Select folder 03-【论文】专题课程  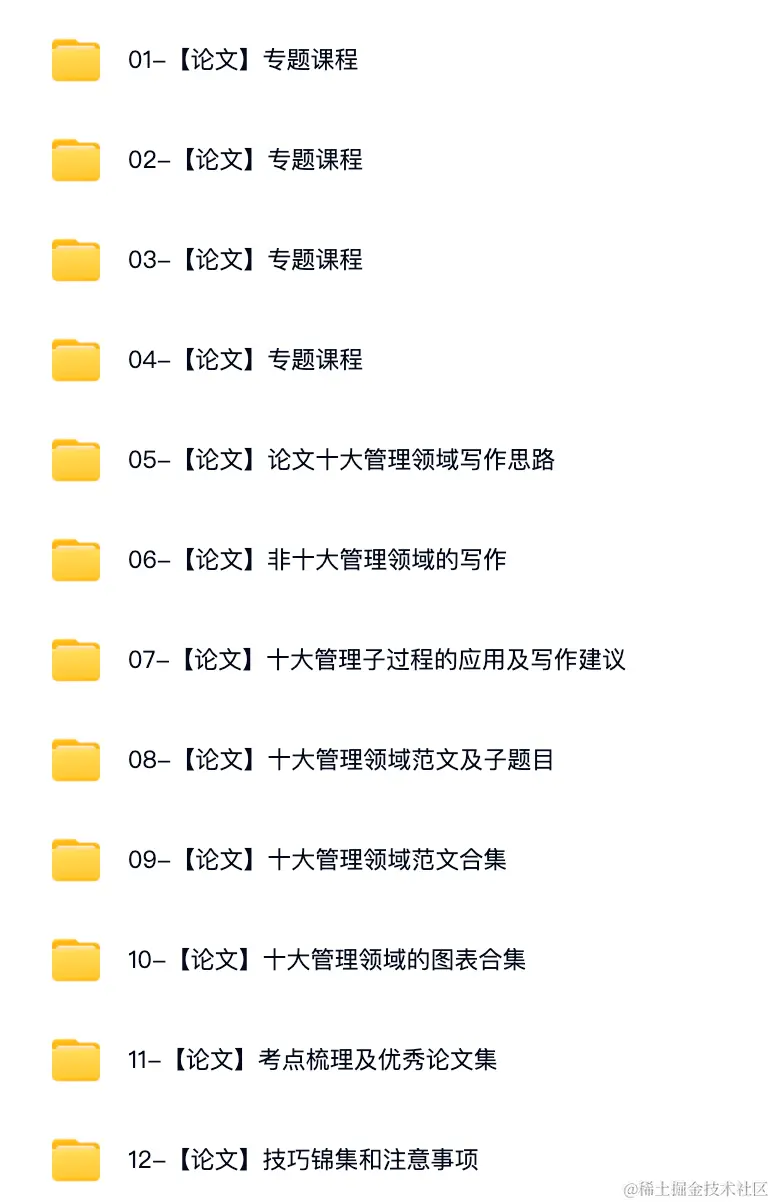[244, 260]
